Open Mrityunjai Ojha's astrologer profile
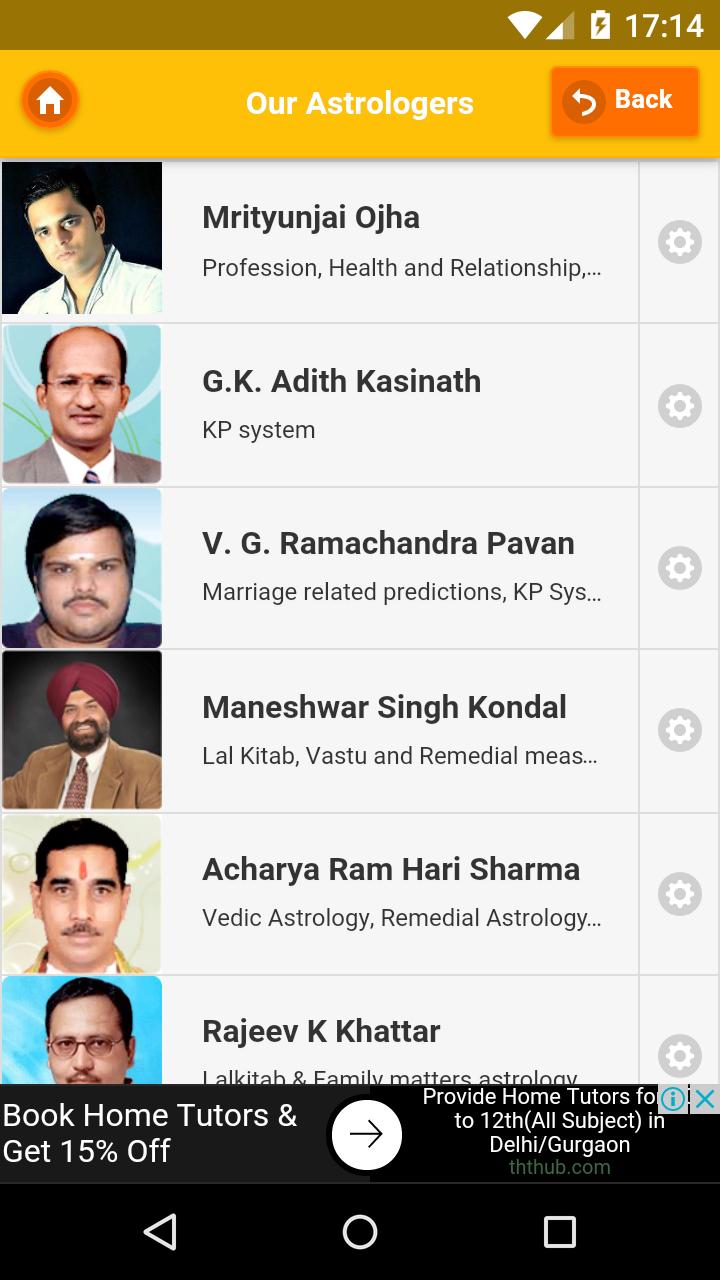Screen dimensions: 720x1280 [400, 241]
